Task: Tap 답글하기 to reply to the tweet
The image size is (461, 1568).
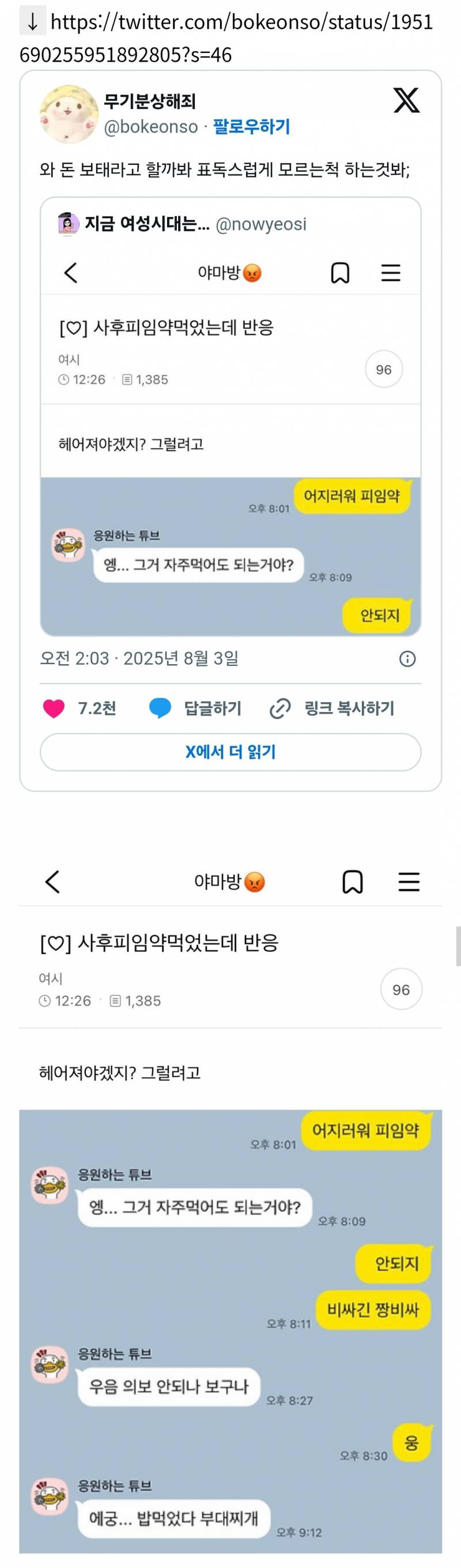Action: coord(196,709)
